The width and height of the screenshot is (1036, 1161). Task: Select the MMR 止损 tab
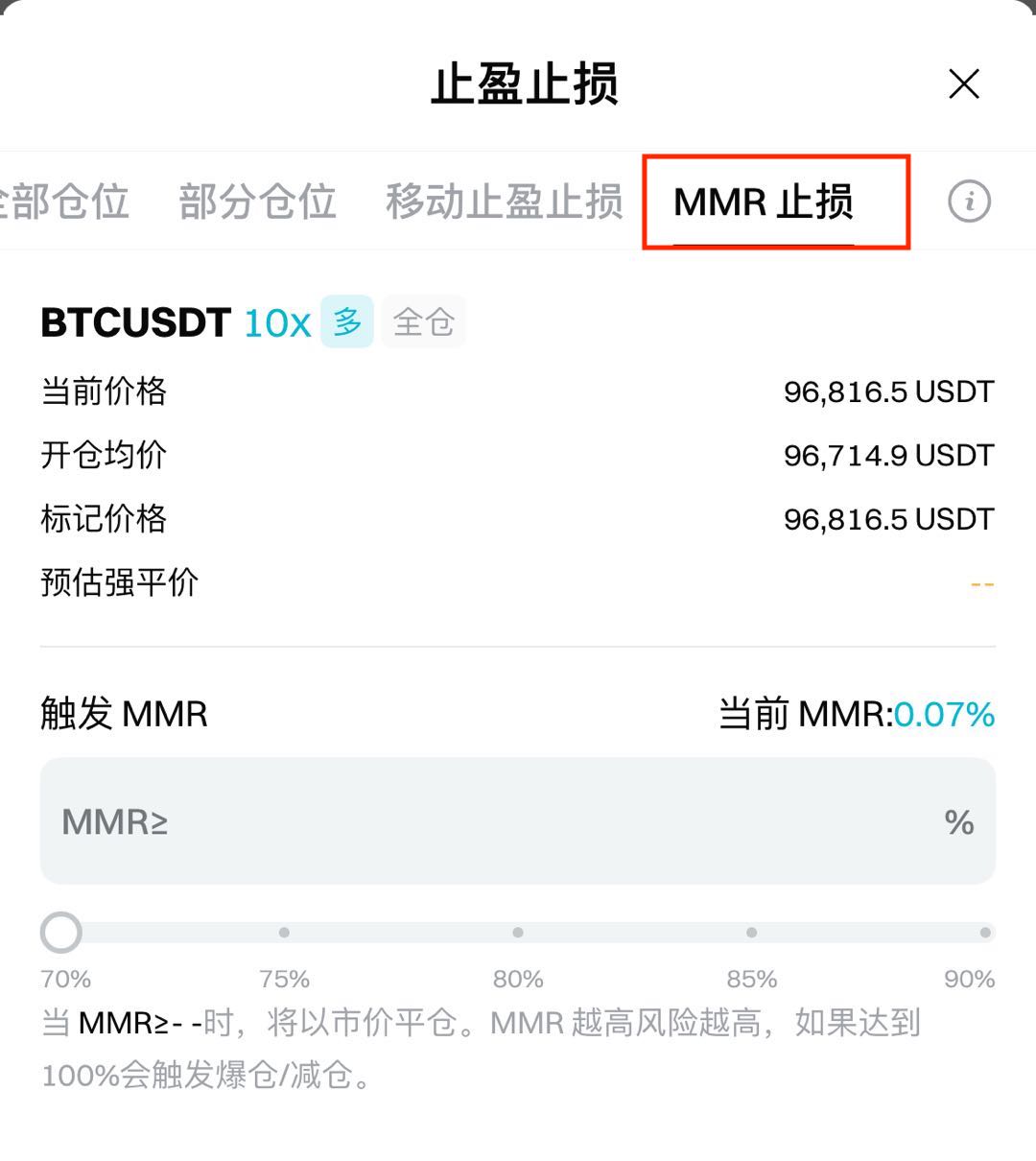pos(764,202)
